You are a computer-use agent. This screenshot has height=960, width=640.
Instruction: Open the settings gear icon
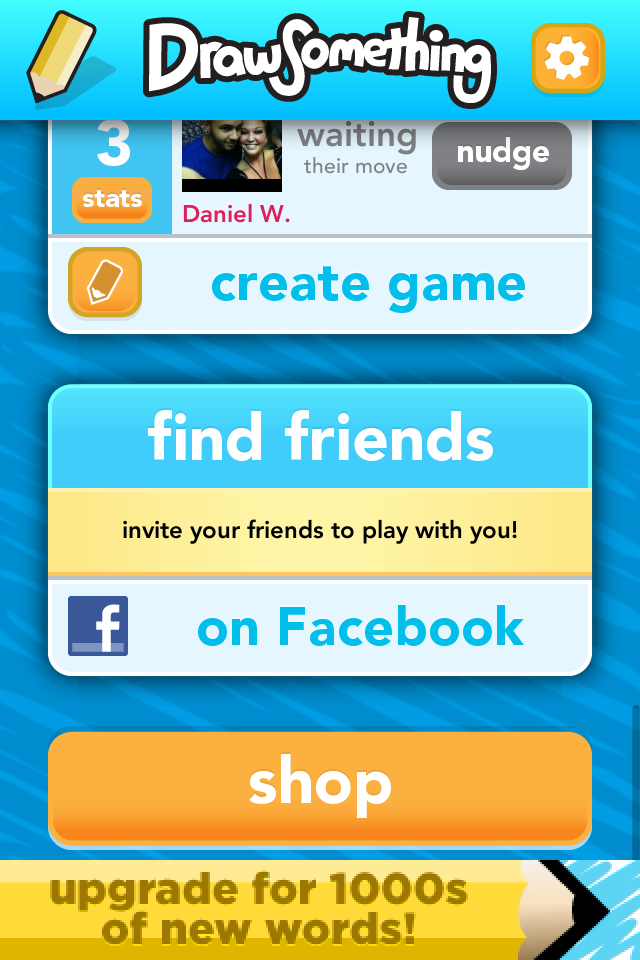click(567, 59)
